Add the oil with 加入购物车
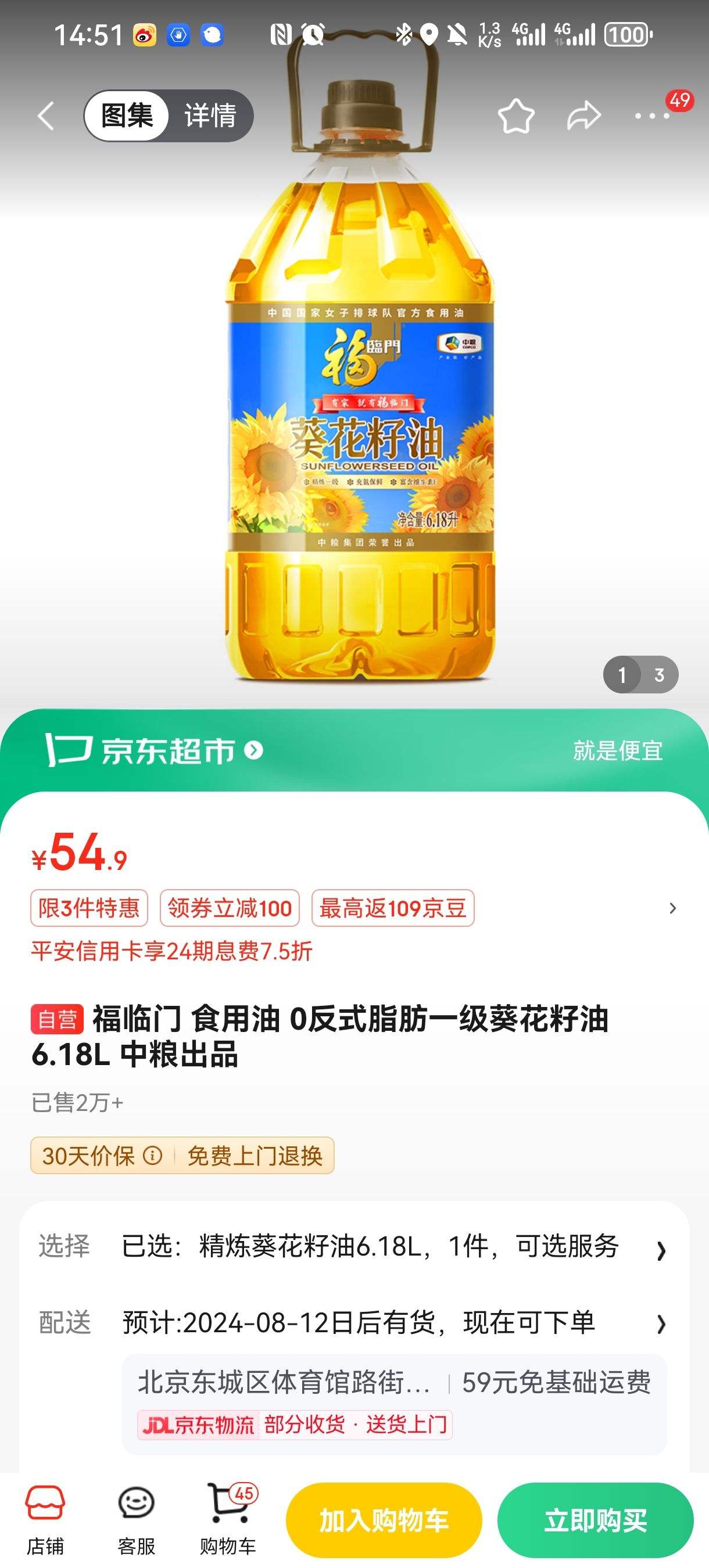 click(384, 1520)
